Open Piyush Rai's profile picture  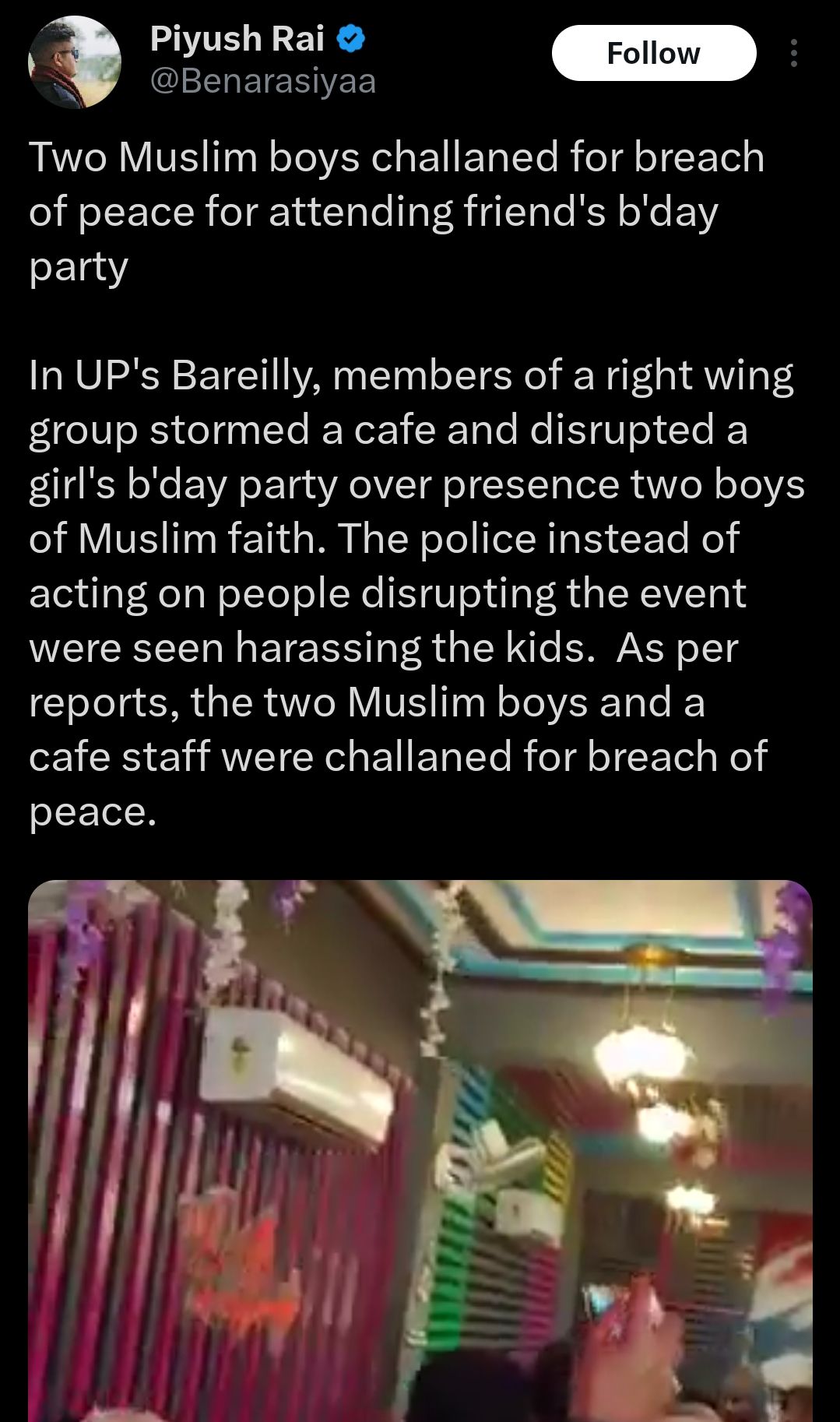(x=74, y=62)
